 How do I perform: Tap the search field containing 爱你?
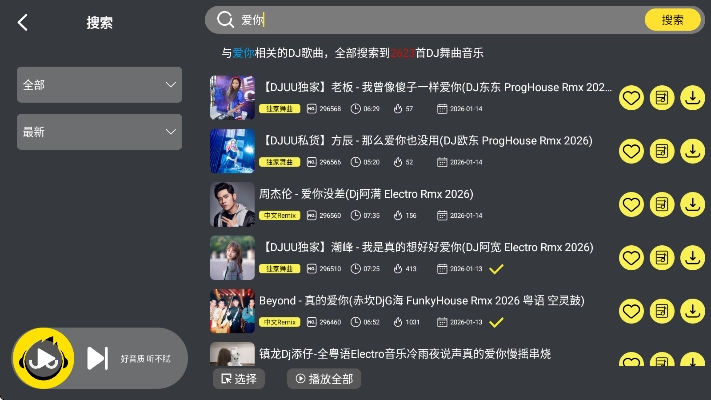(430, 20)
